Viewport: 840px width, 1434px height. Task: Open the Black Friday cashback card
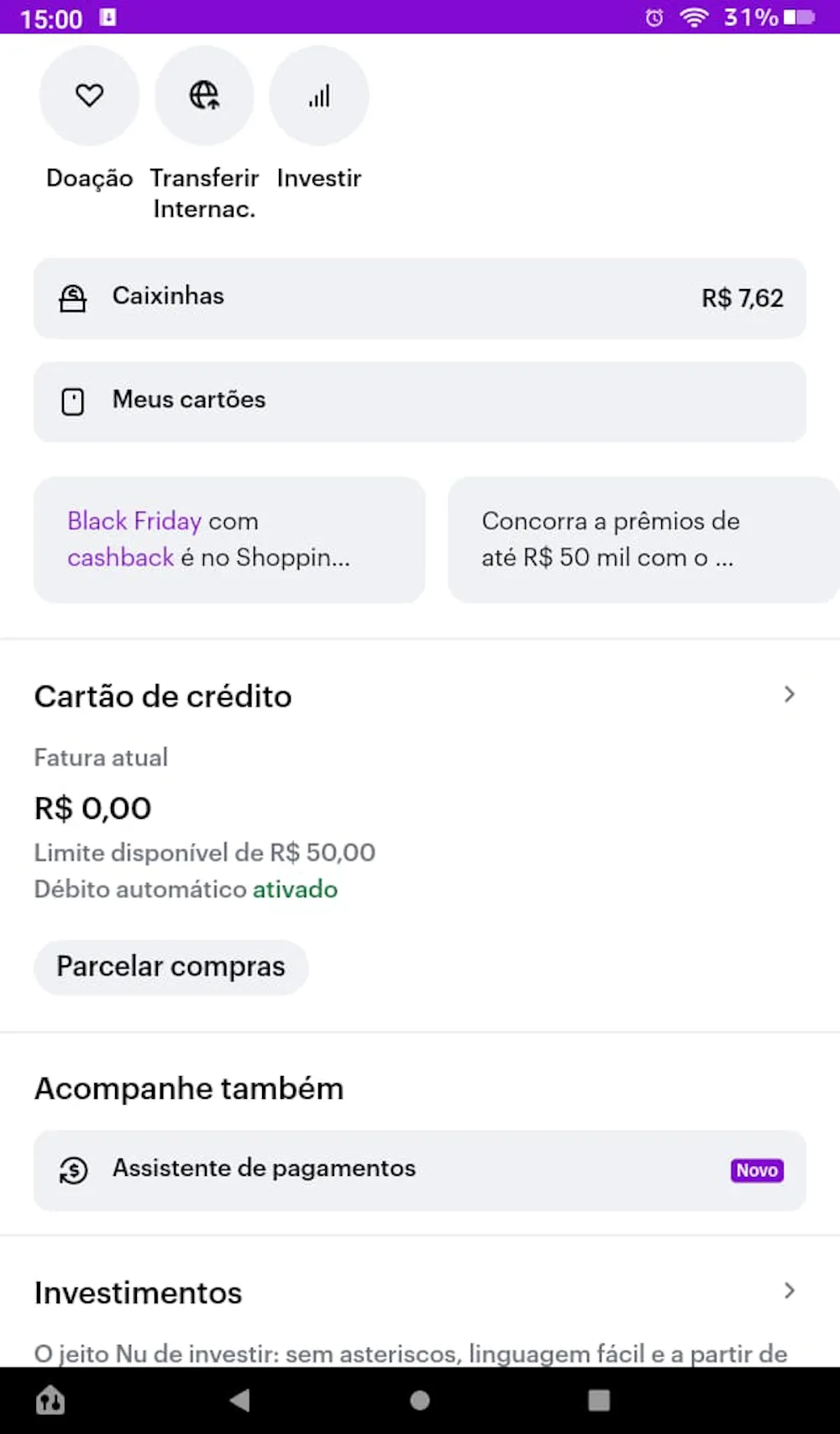point(229,539)
